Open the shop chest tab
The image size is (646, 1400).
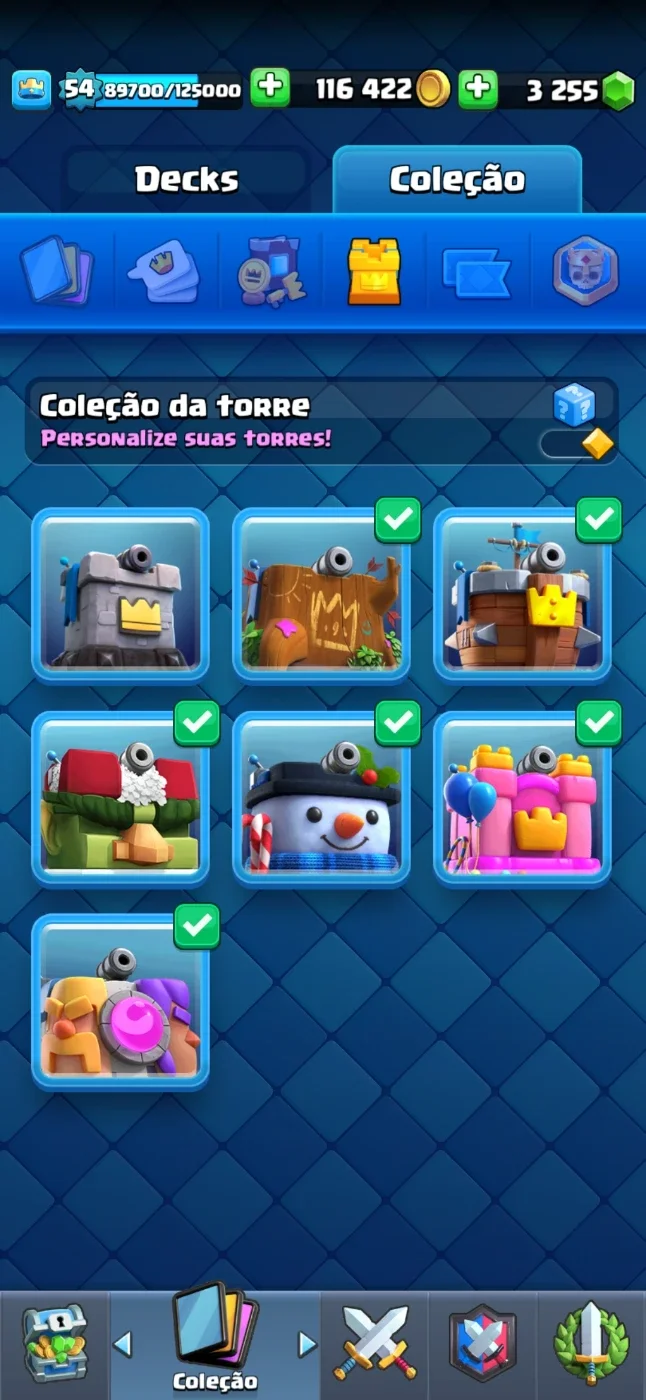pos(54,1345)
